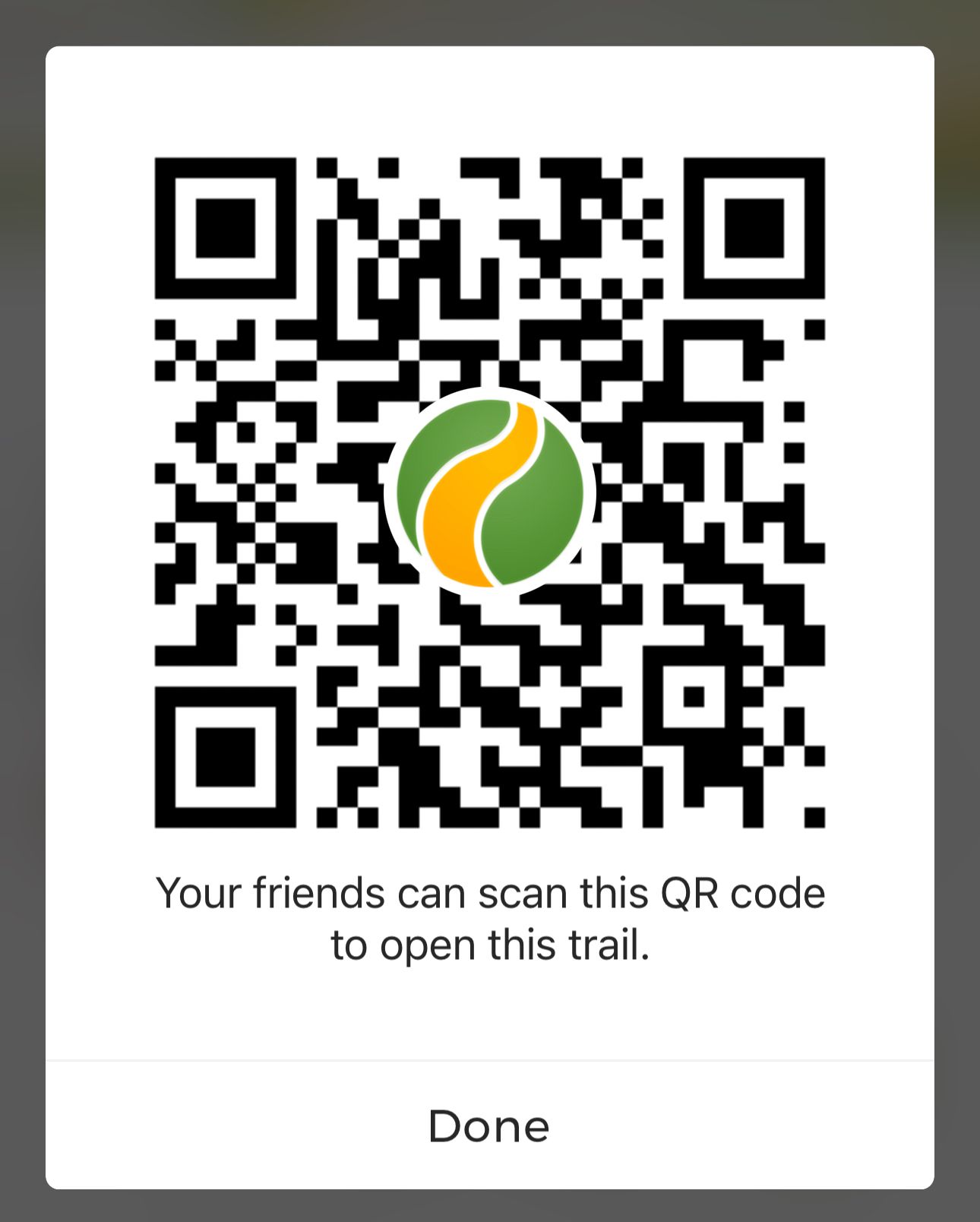Tap Done to close the QR code dialog
Image resolution: width=980 pixels, height=1222 pixels.
(489, 1125)
